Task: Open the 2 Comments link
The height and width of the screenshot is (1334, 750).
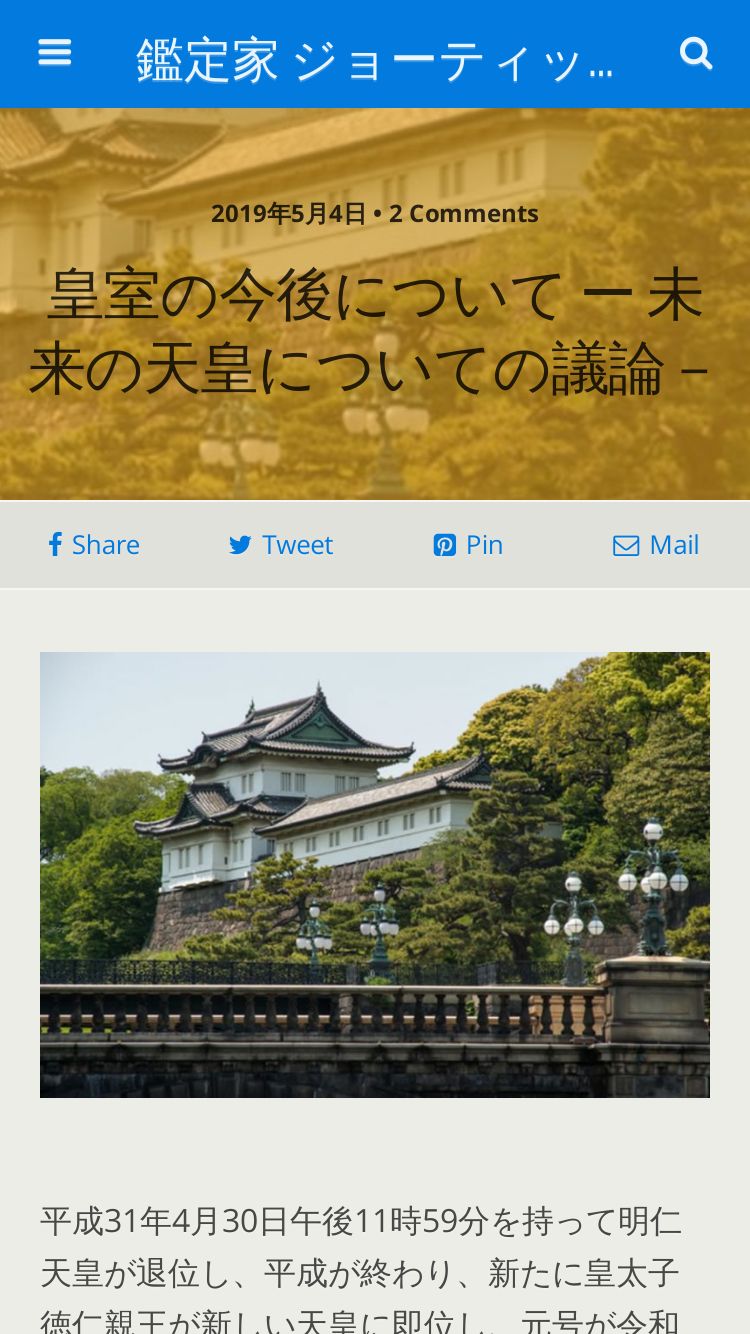Action: (x=464, y=213)
